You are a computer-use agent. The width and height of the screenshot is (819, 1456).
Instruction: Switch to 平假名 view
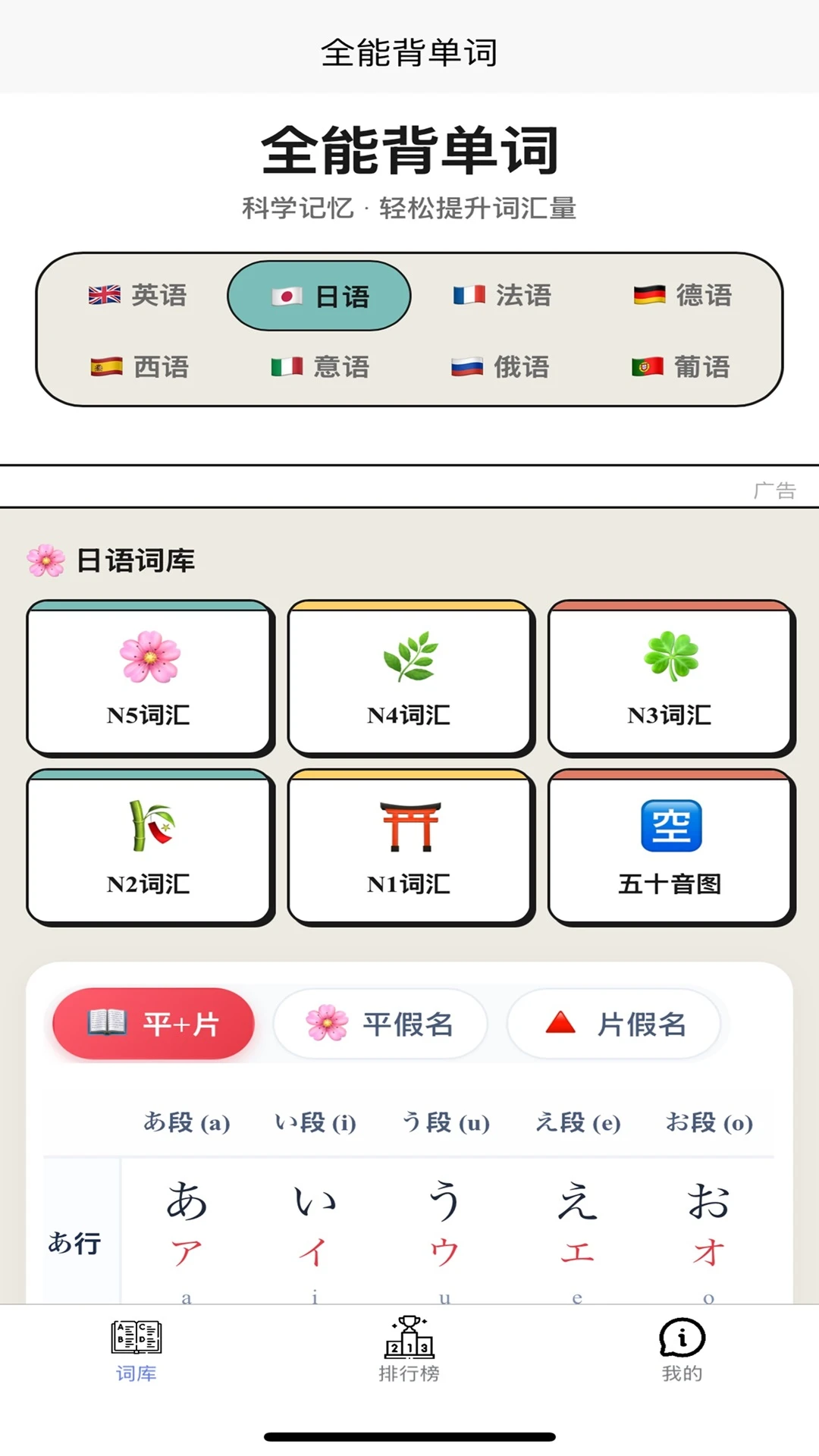(380, 1024)
